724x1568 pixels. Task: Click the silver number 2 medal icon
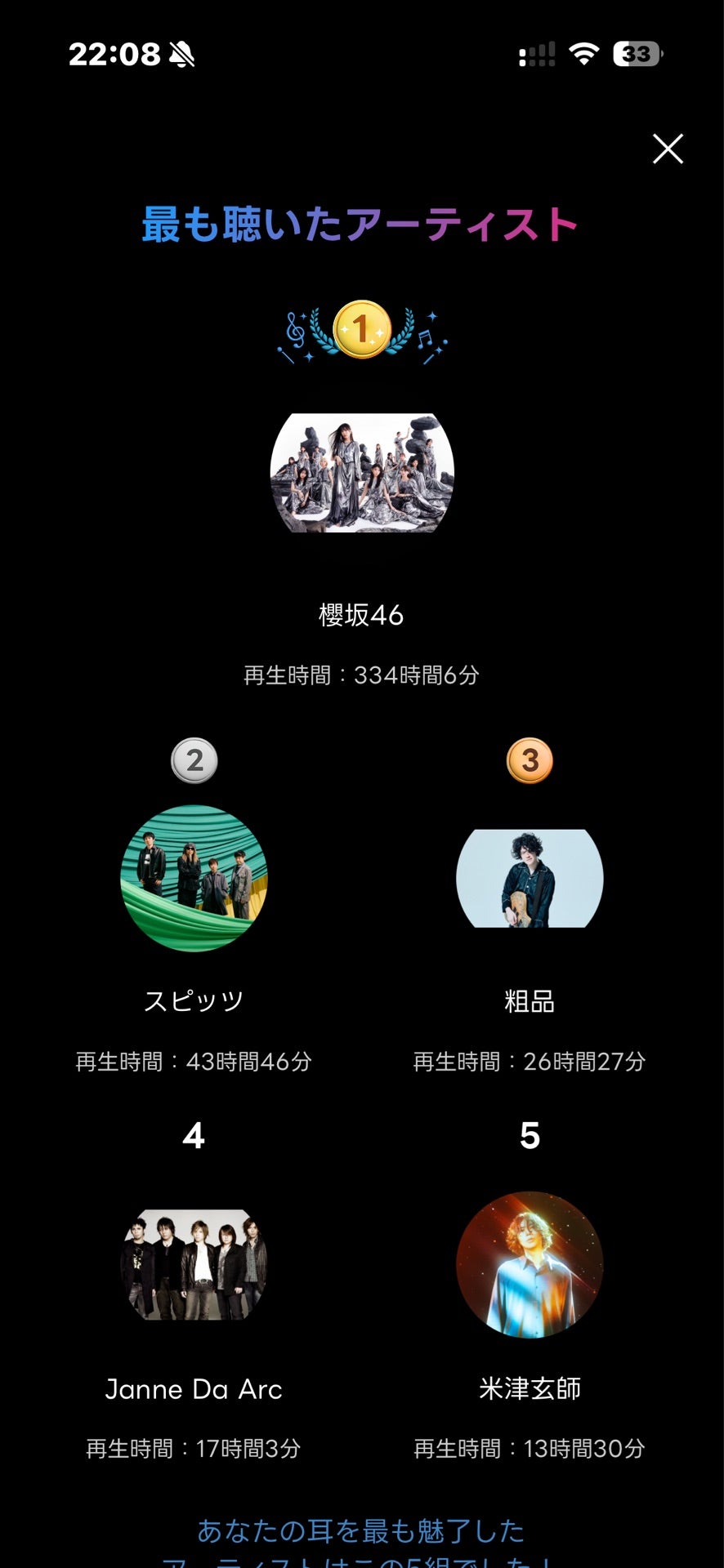point(193,760)
